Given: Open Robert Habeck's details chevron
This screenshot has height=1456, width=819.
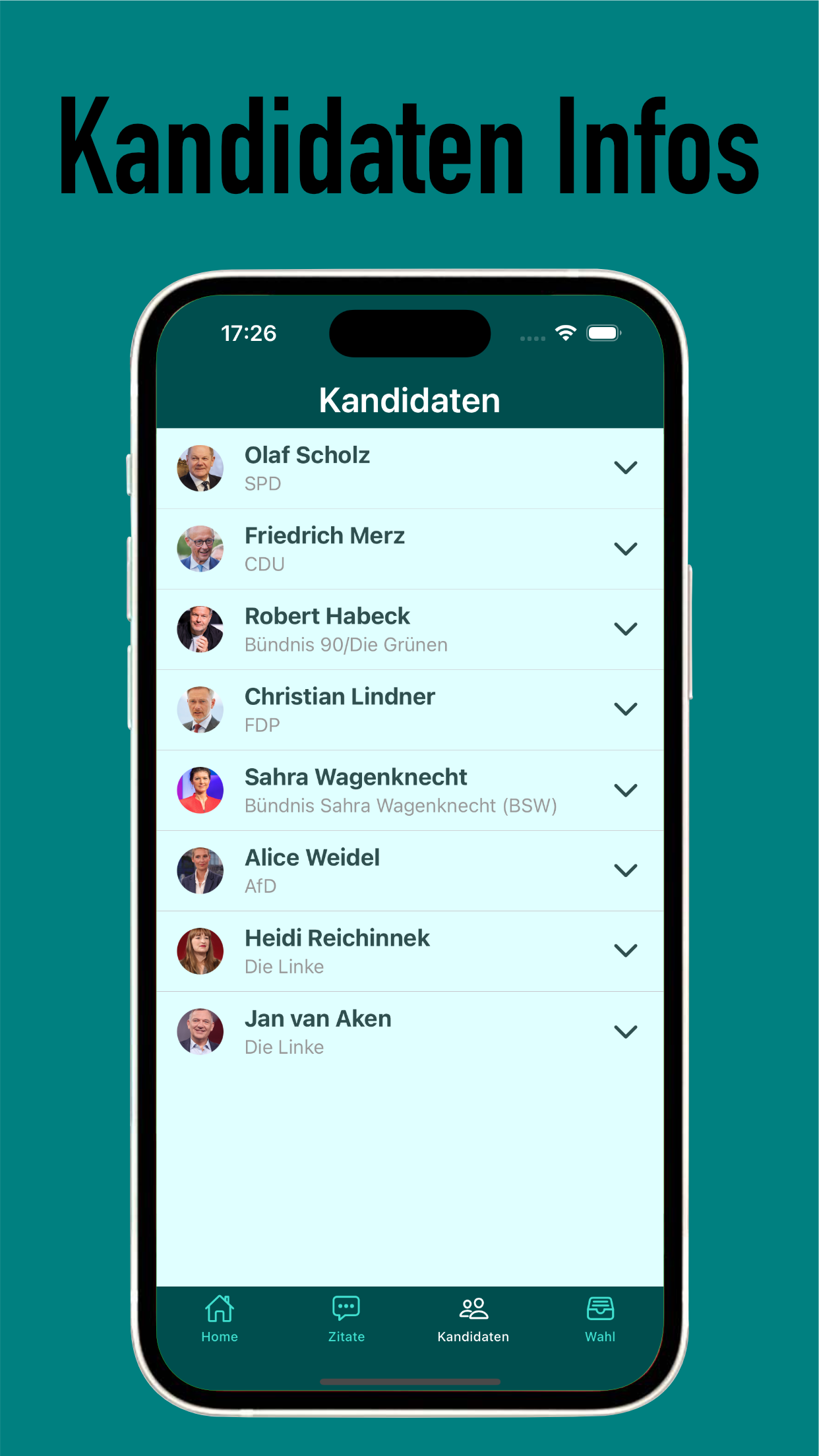Looking at the screenshot, I should coord(626,628).
